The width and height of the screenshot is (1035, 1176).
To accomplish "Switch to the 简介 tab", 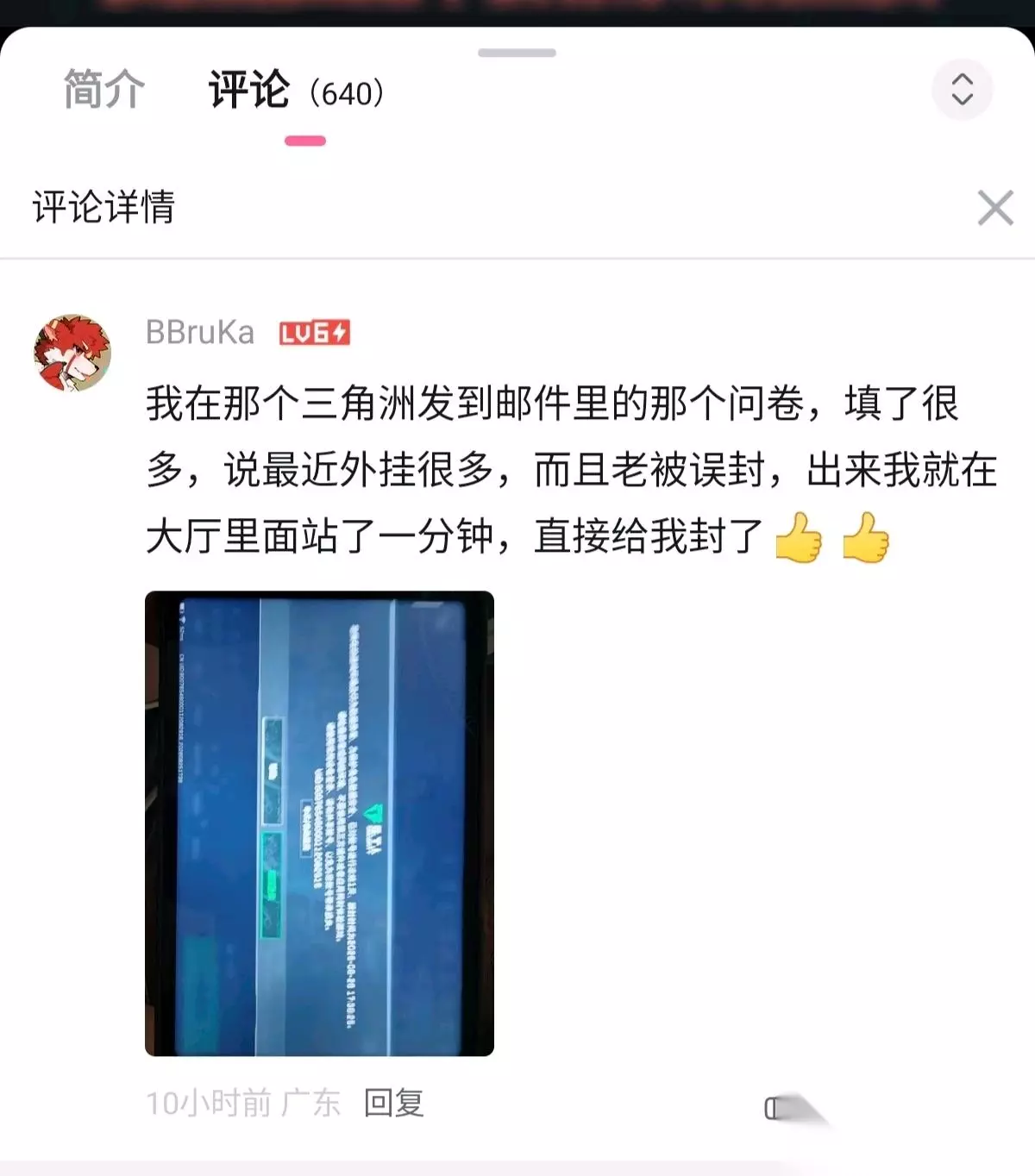I will pos(103,90).
